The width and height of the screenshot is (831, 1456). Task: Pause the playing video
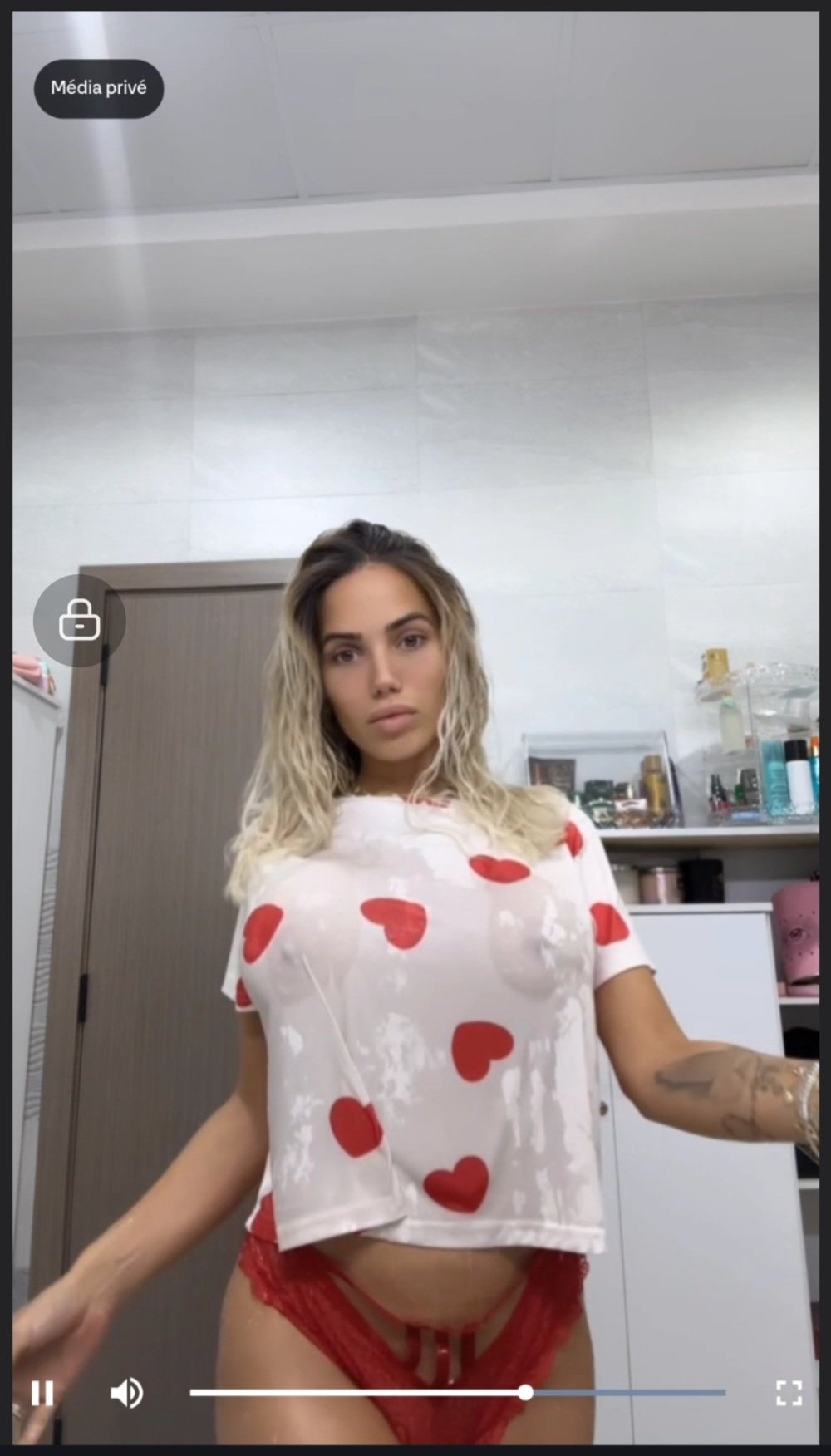(x=42, y=1393)
